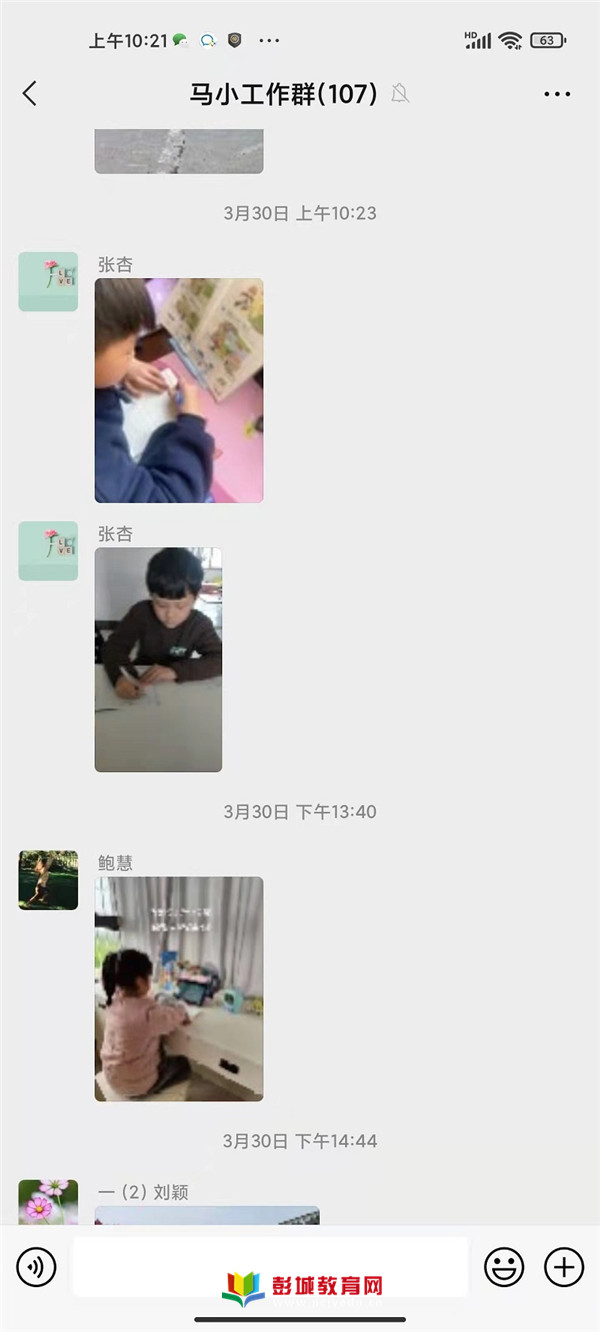The width and height of the screenshot is (600, 1332).
Task: Open the emoji picker
Action: pyautogui.click(x=504, y=1268)
